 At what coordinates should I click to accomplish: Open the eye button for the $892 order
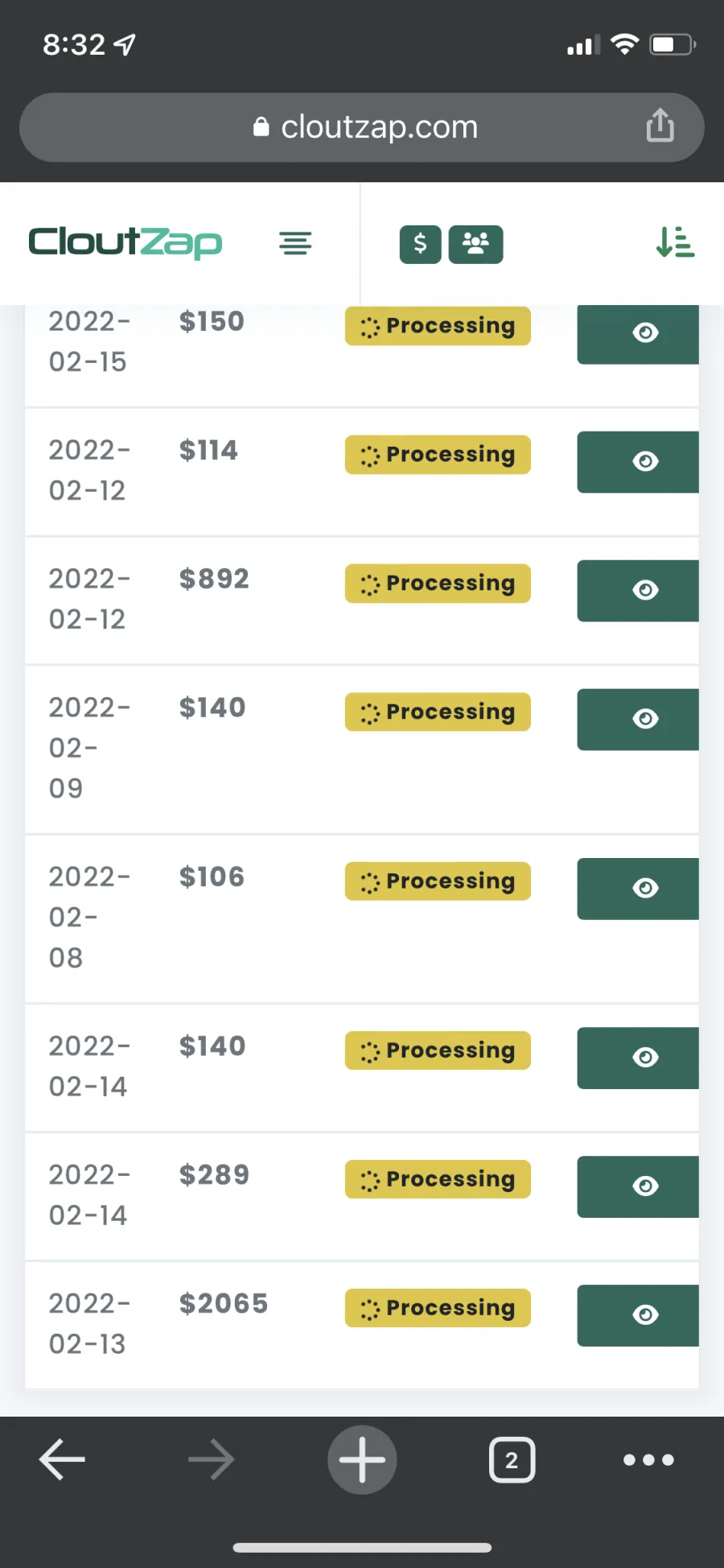pyautogui.click(x=638, y=591)
